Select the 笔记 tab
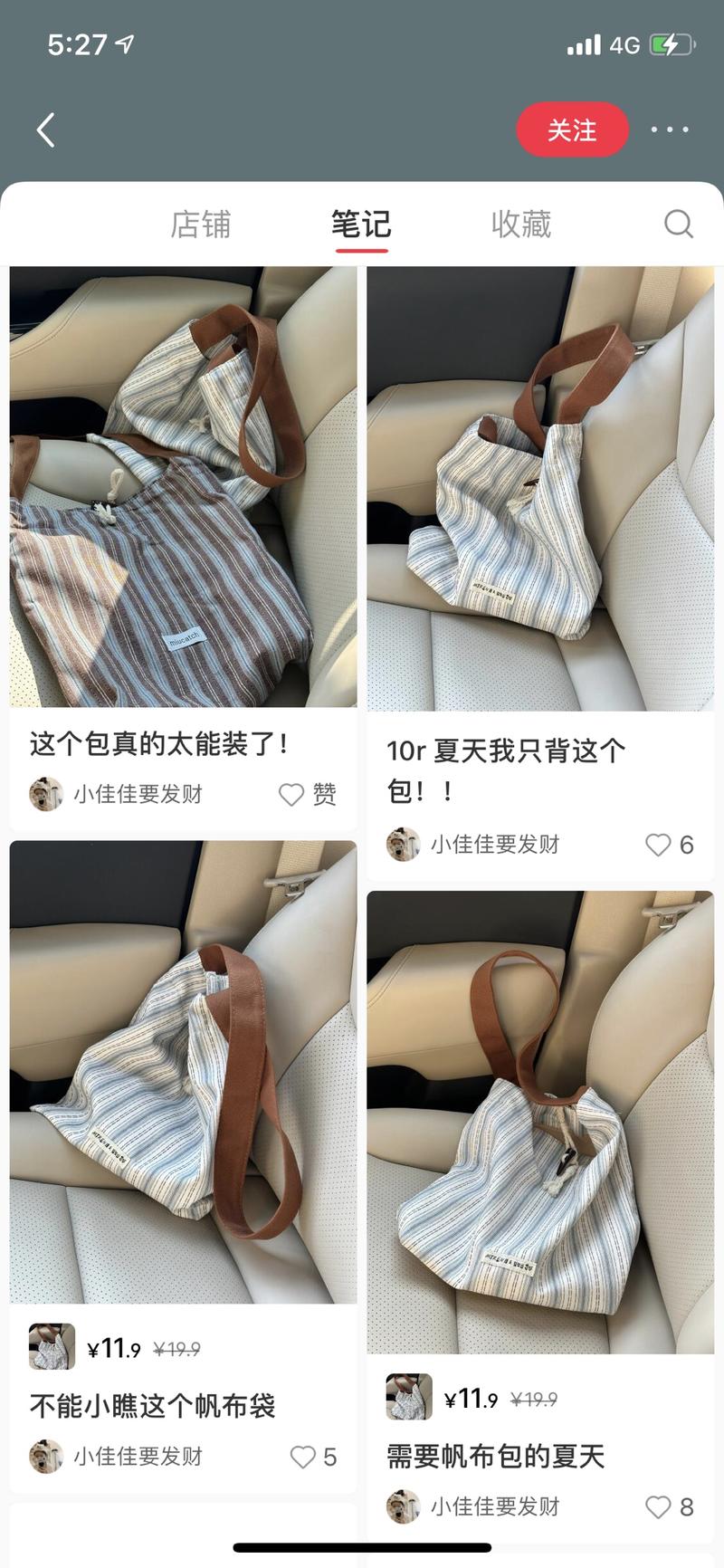The width and height of the screenshot is (724, 1568). tap(360, 225)
